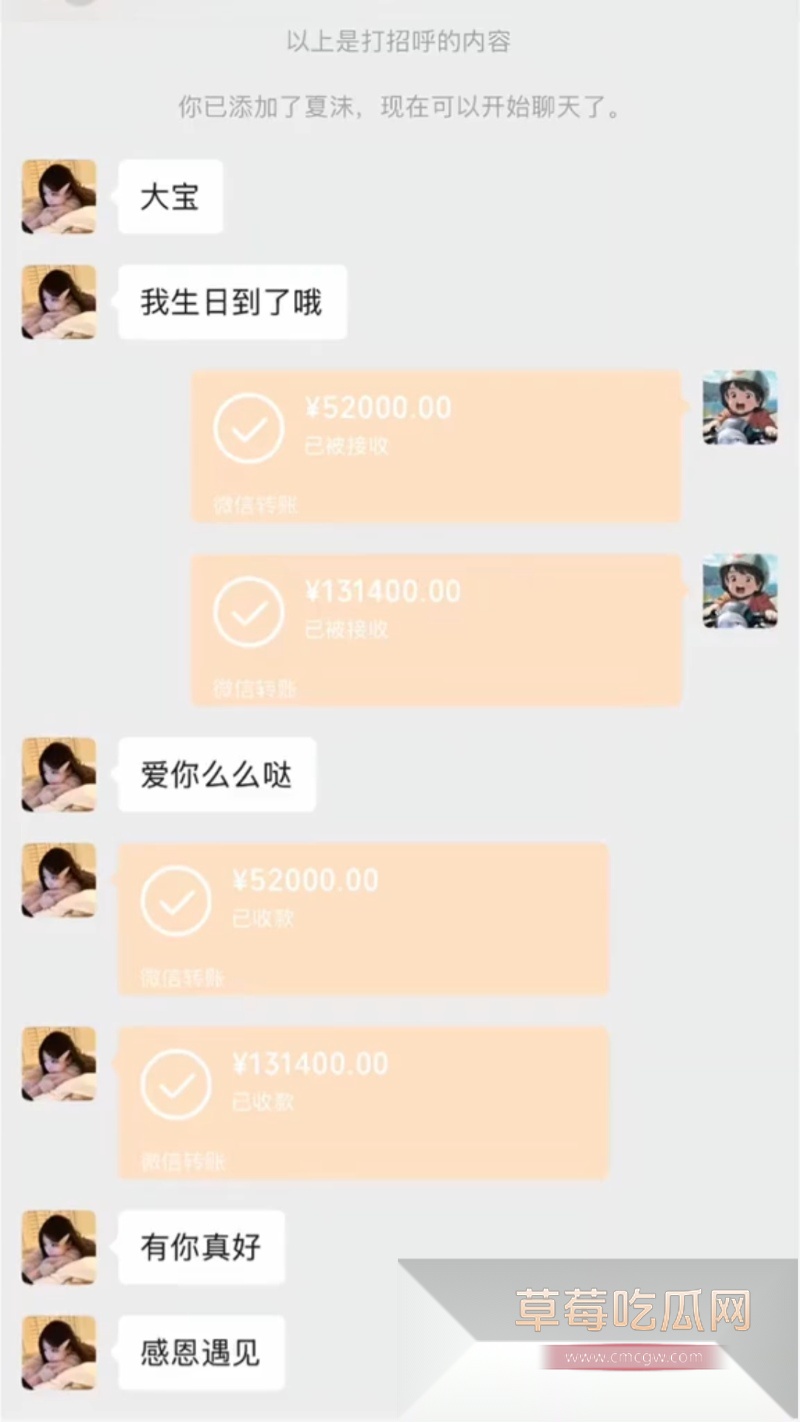Open the ¥131400.00 已被接收 transfer card
The height and width of the screenshot is (1422, 800).
coord(435,629)
